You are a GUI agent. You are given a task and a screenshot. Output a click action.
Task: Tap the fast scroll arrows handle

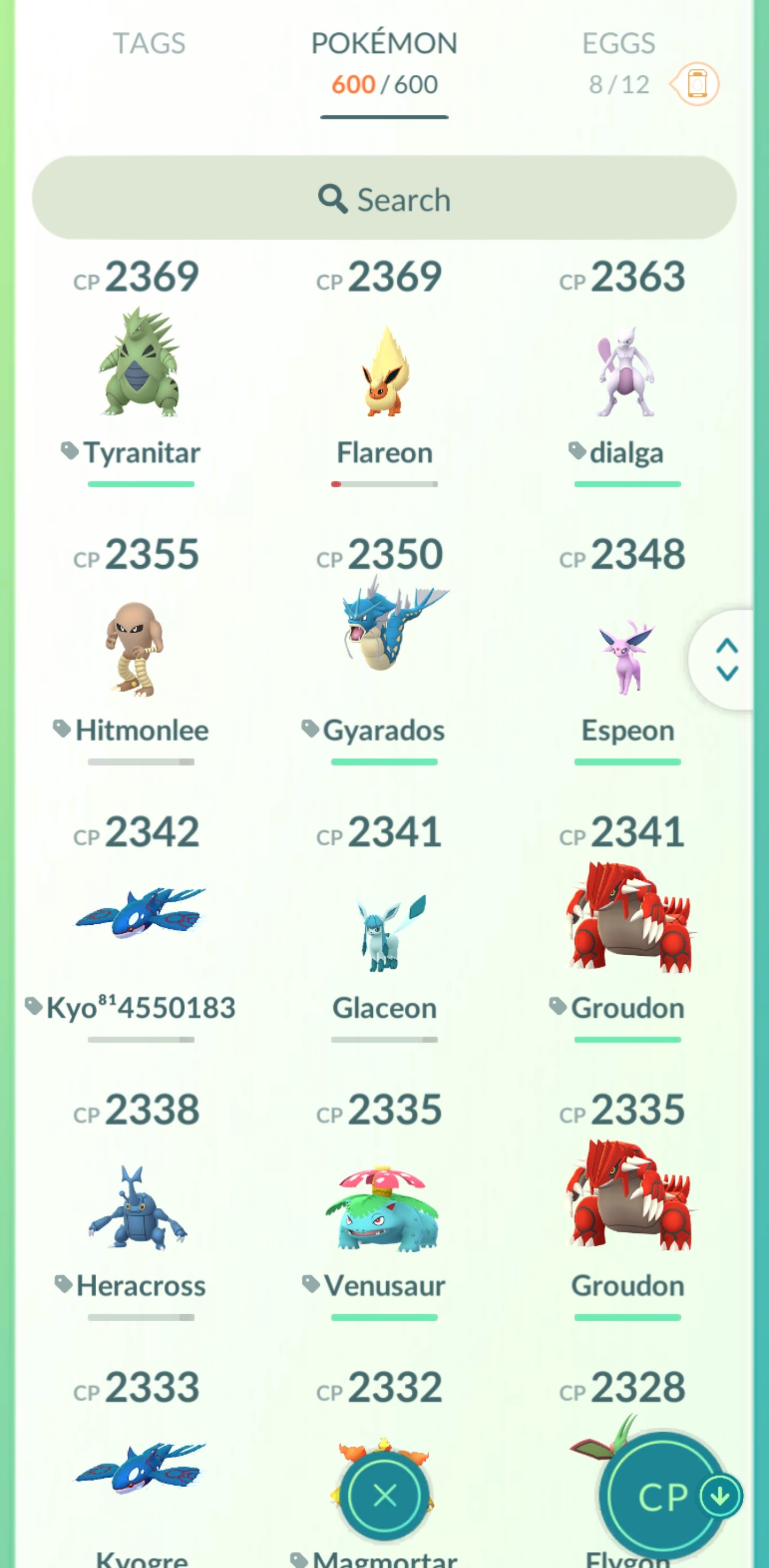pyautogui.click(x=727, y=659)
